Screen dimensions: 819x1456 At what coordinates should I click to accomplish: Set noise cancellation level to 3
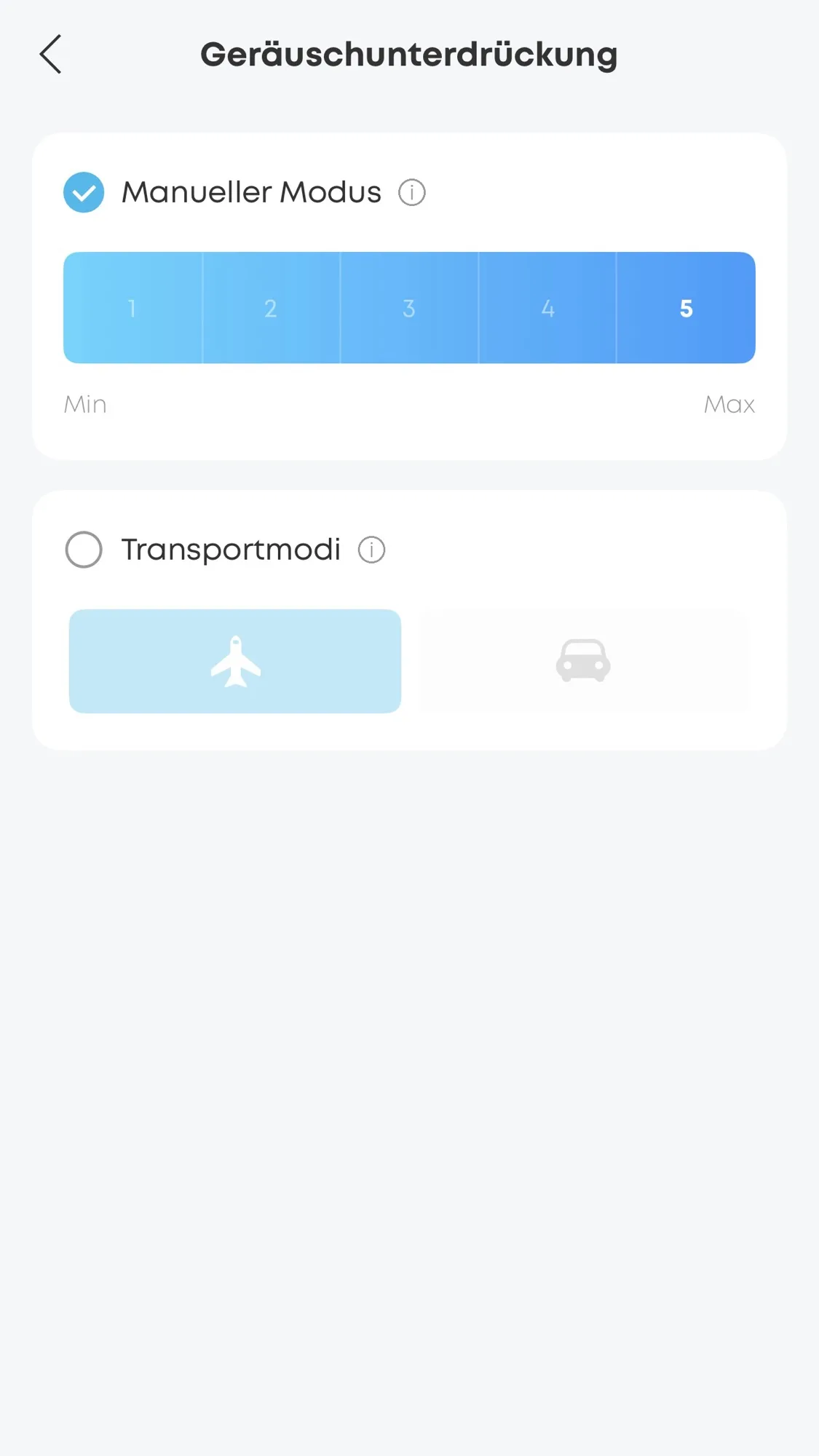pos(409,308)
